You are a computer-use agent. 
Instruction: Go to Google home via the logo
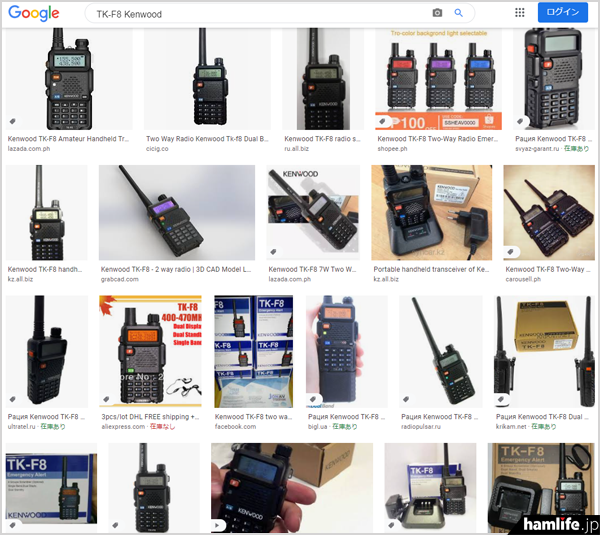coord(37,13)
